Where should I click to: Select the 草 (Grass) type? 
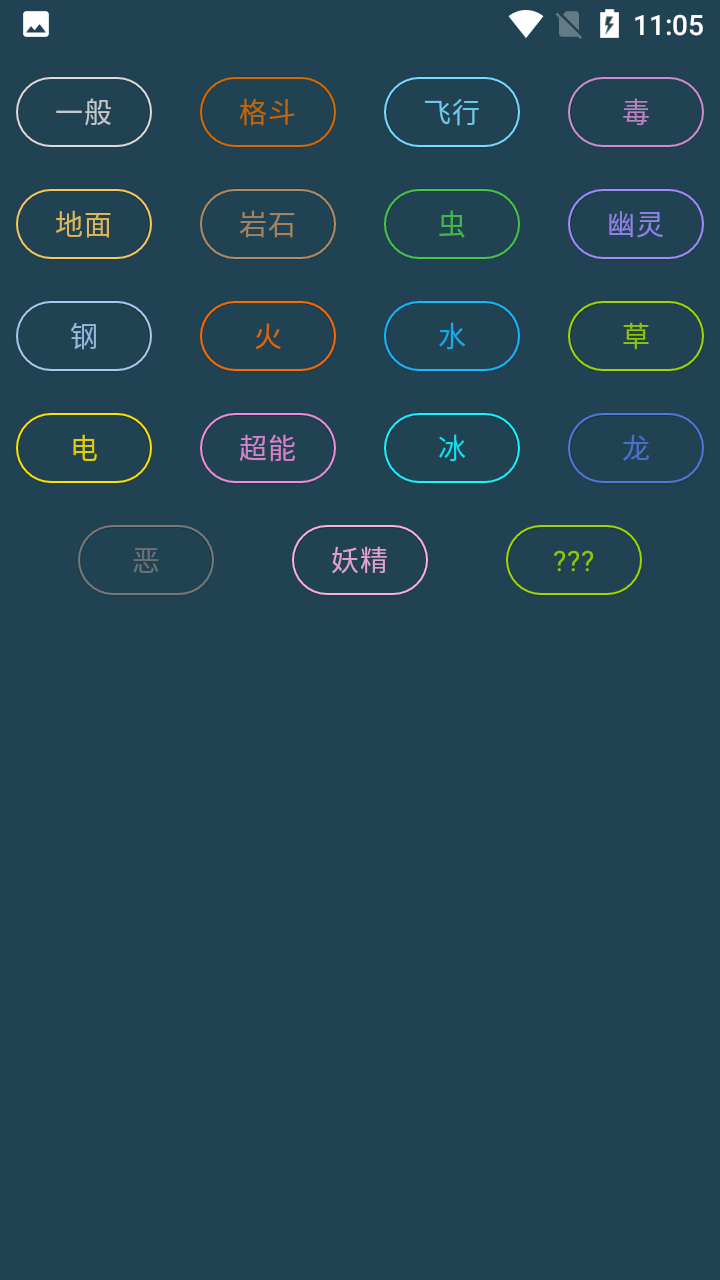pyautogui.click(x=636, y=336)
